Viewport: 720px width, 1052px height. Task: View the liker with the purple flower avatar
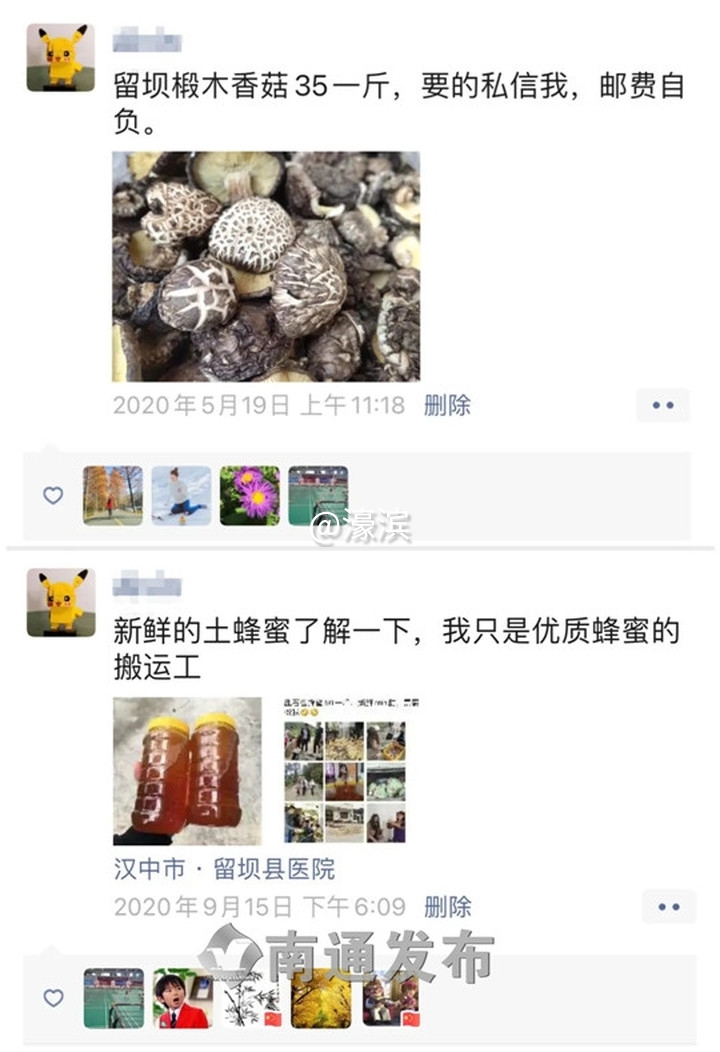250,495
